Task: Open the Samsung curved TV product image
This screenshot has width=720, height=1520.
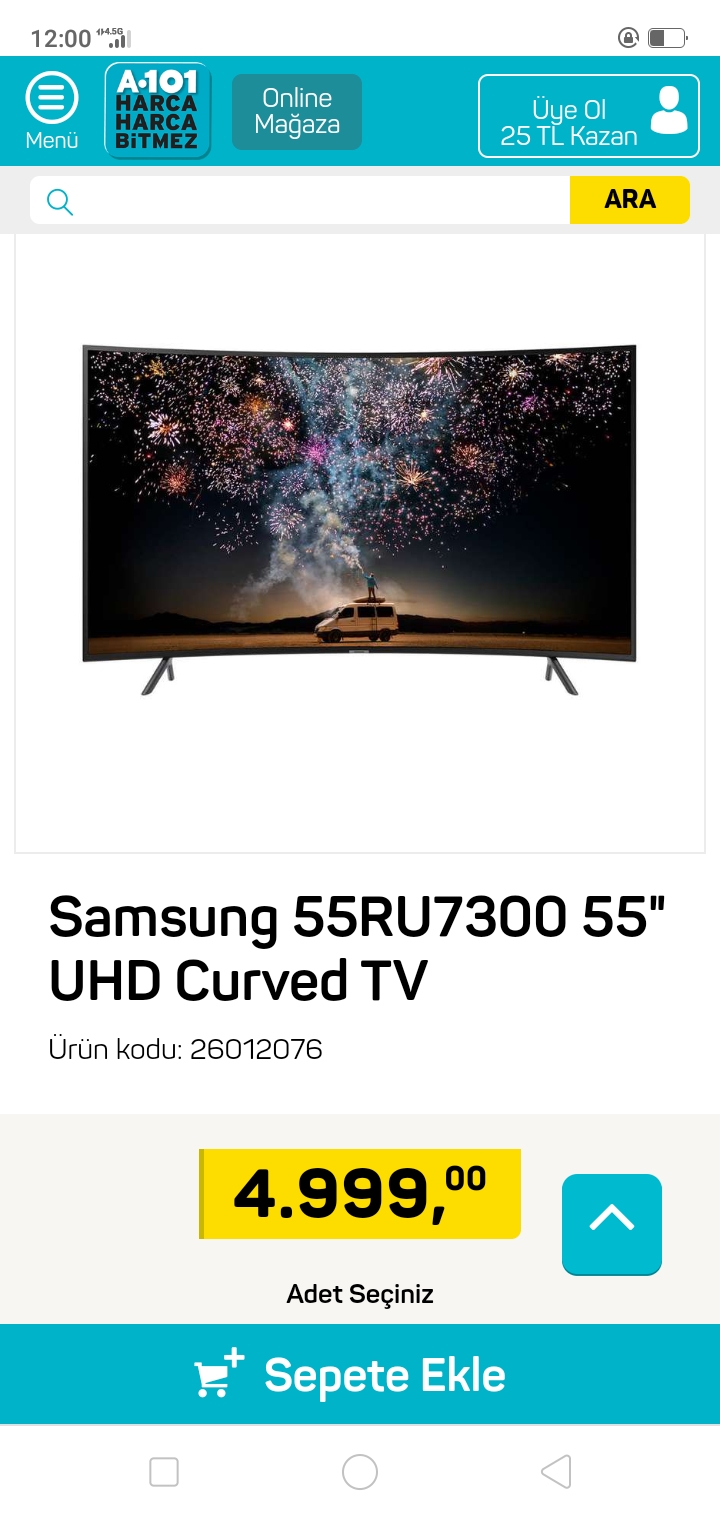Action: 360,520
